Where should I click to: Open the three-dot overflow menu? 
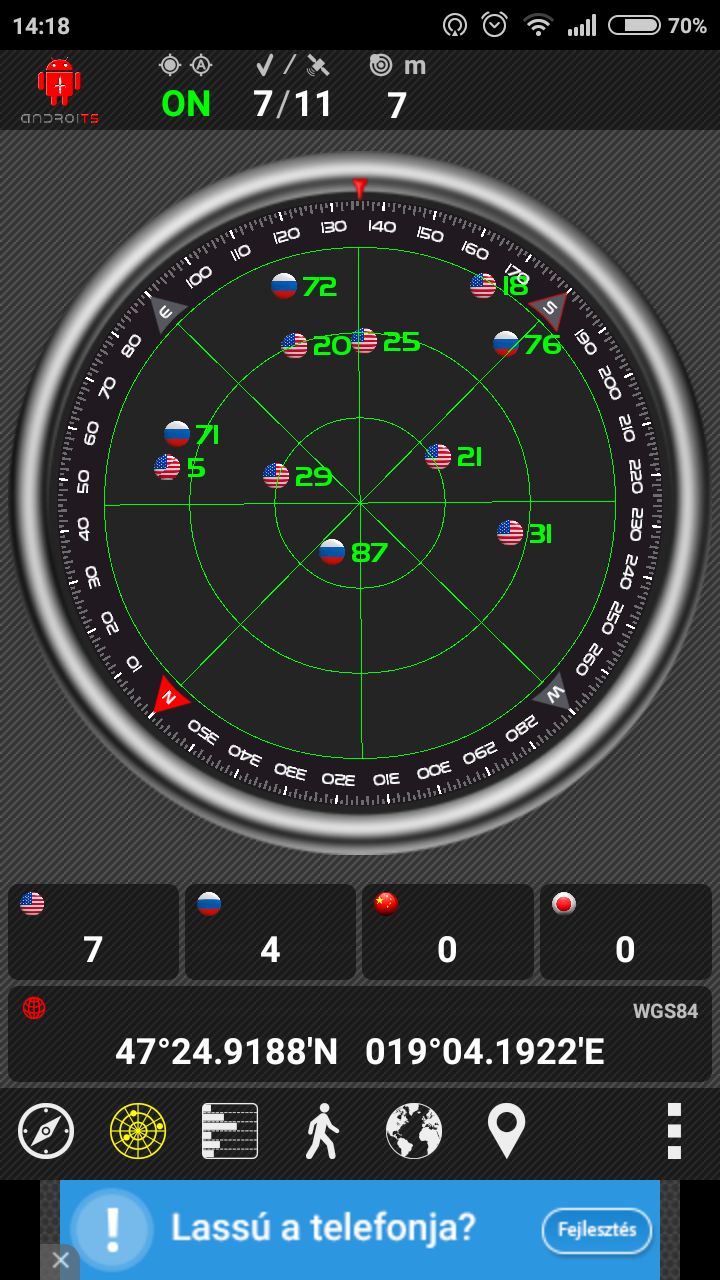click(674, 1131)
